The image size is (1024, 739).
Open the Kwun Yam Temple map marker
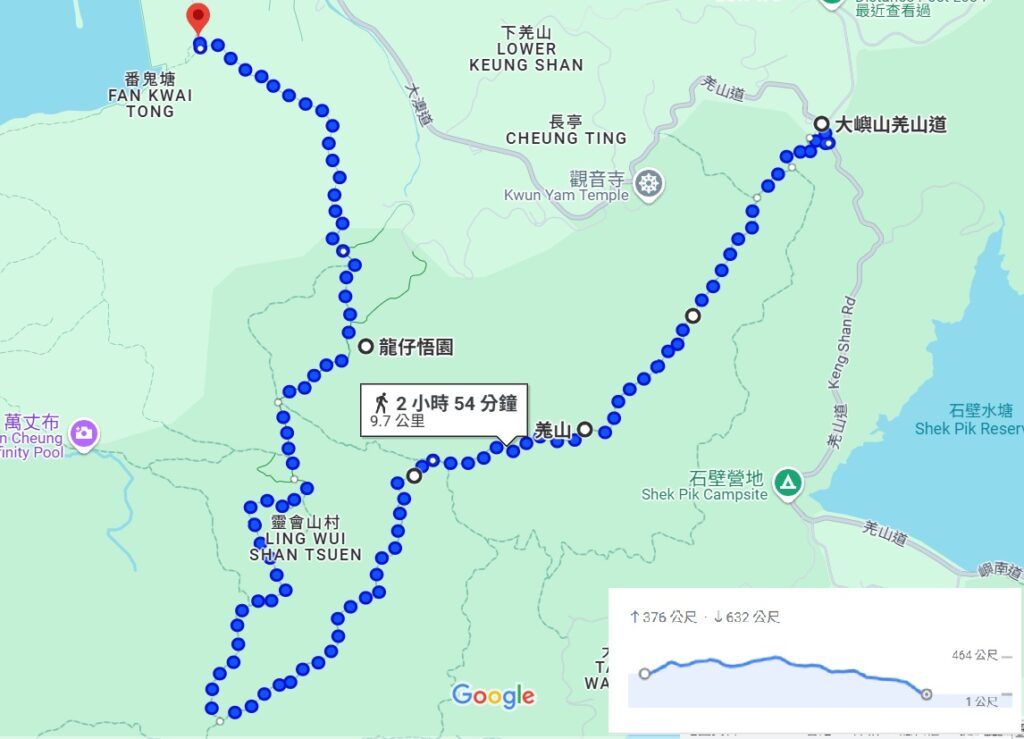651,184
